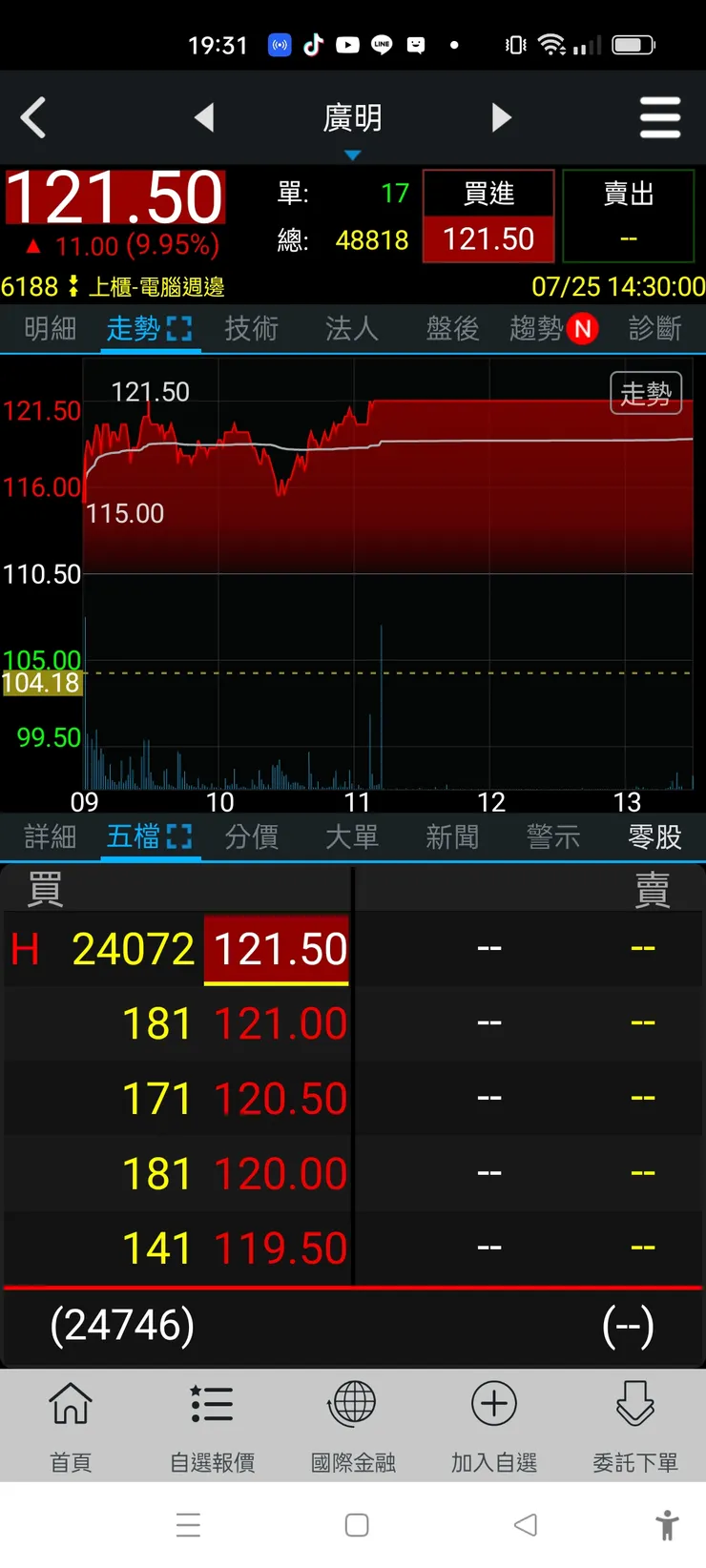706x1568 pixels.
Task: Switch to the 零股 odd-lot tab
Action: pos(654,837)
